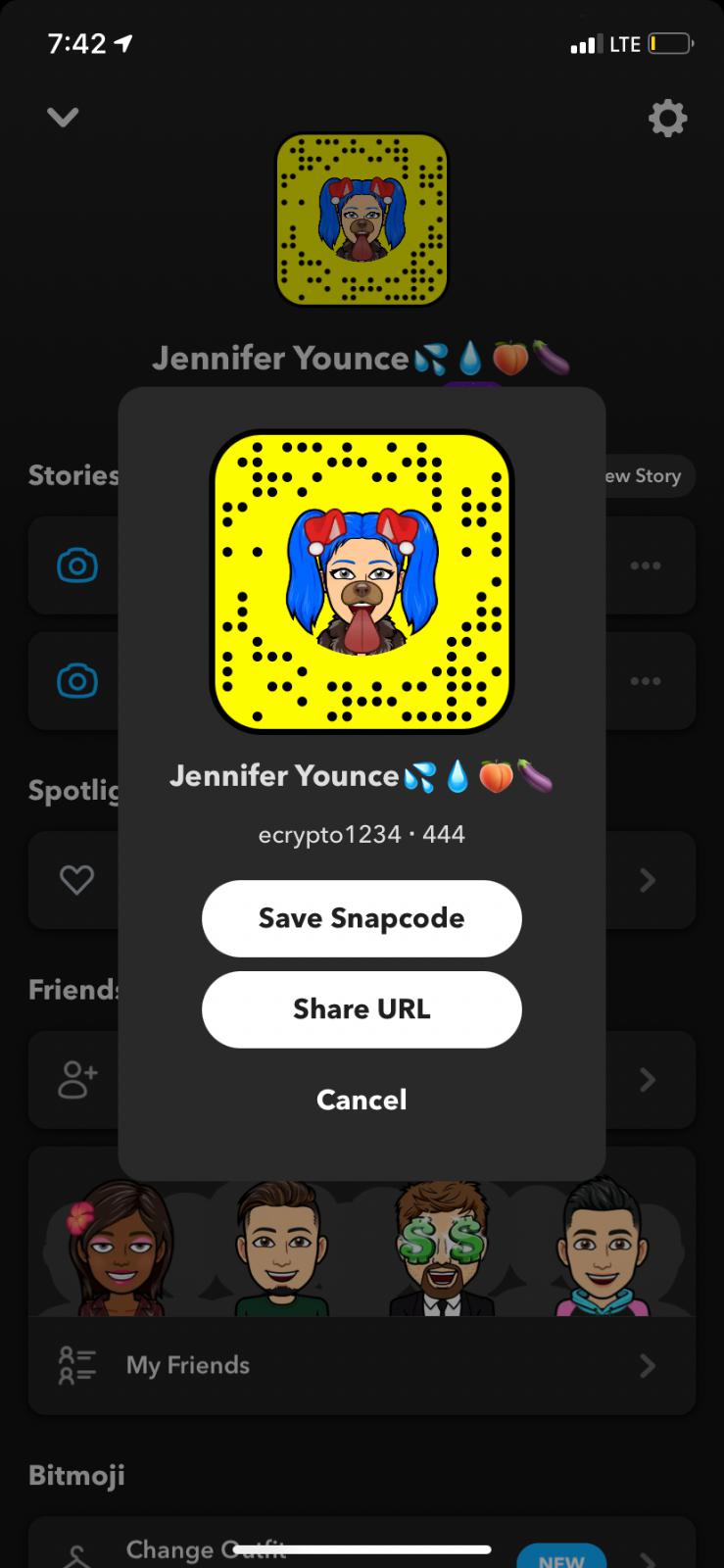The width and height of the screenshot is (724, 1568).
Task: Tap Share URL in the dialog
Action: [362, 1009]
